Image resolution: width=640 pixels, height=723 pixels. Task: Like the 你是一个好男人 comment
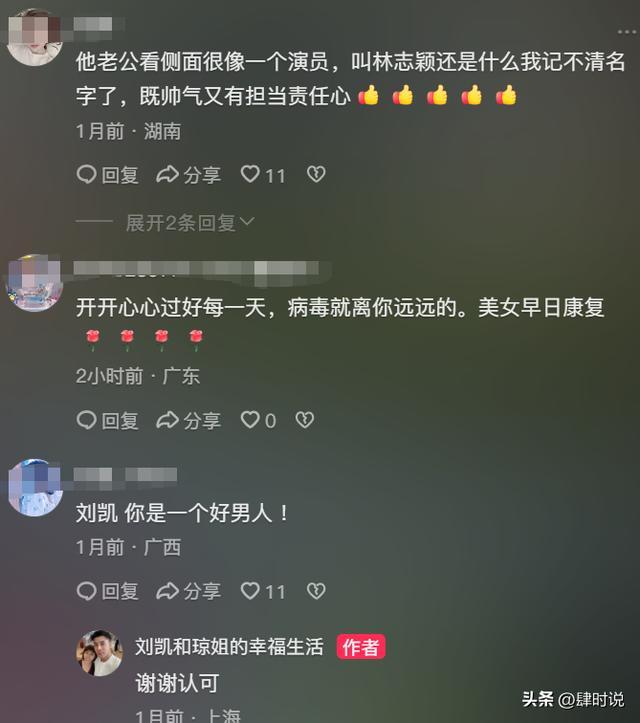(x=251, y=591)
